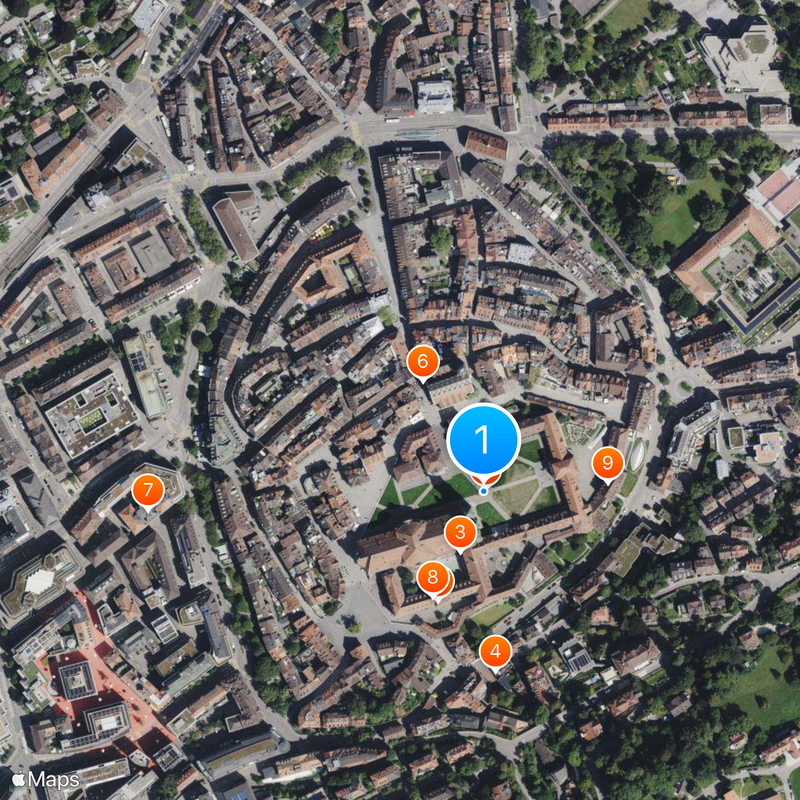The image size is (800, 800).
Task: Tap orange pin number 7
Action: click(147, 490)
